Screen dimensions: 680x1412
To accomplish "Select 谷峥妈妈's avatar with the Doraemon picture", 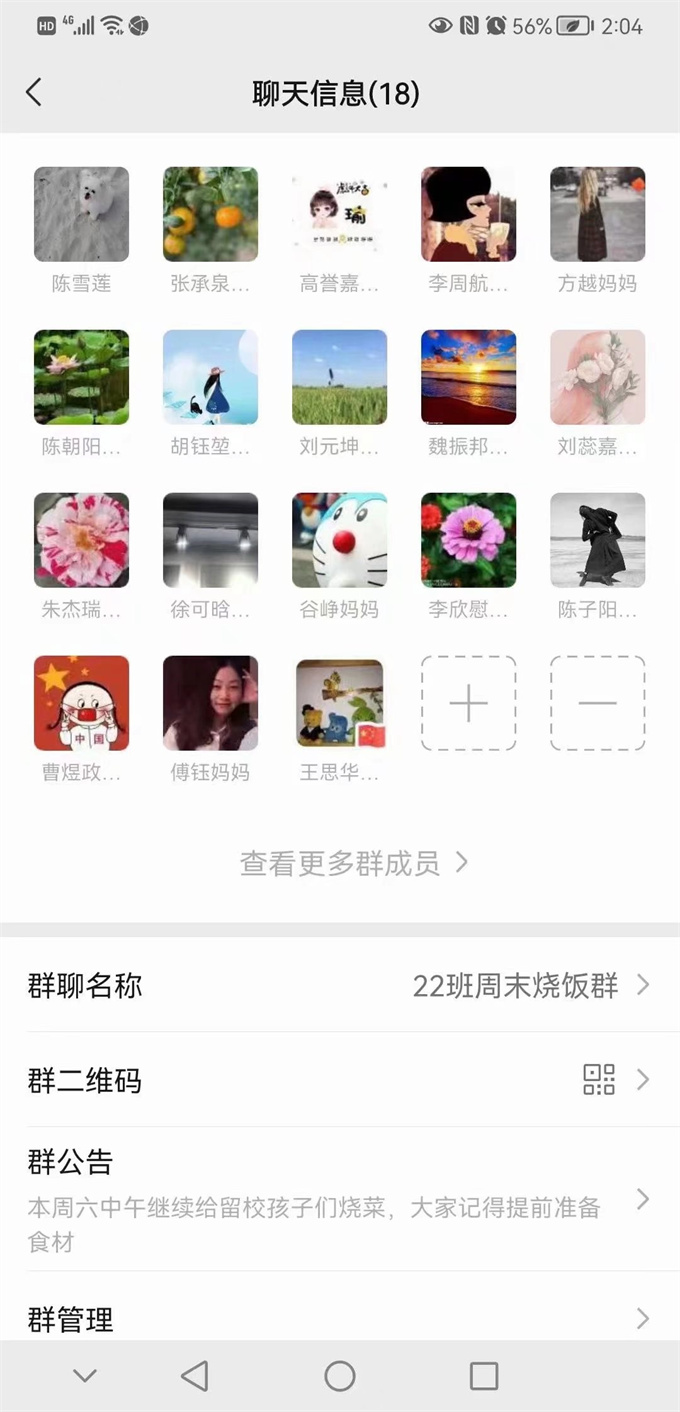I will click(339, 540).
